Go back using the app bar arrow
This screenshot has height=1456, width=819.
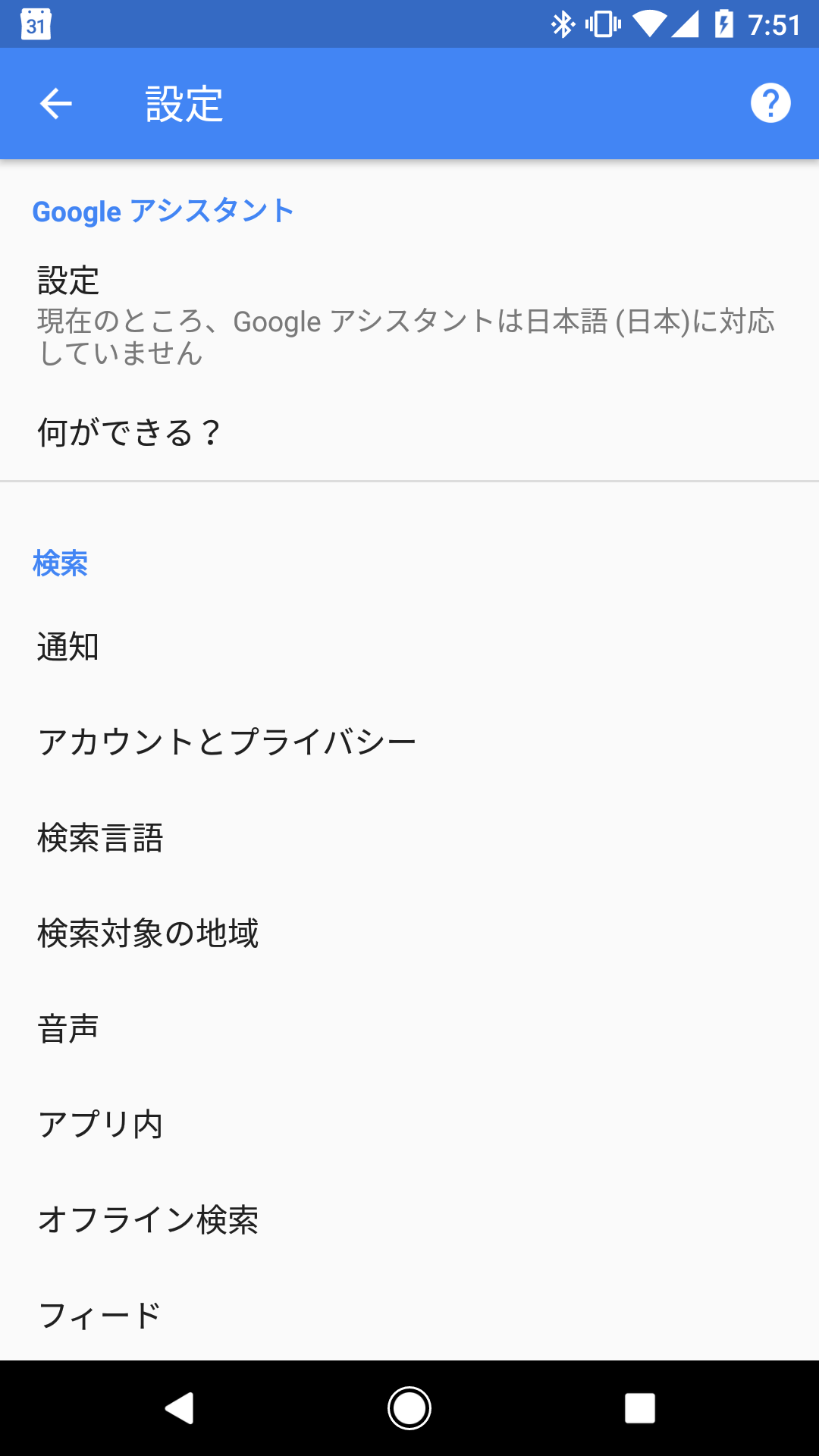[x=55, y=104]
